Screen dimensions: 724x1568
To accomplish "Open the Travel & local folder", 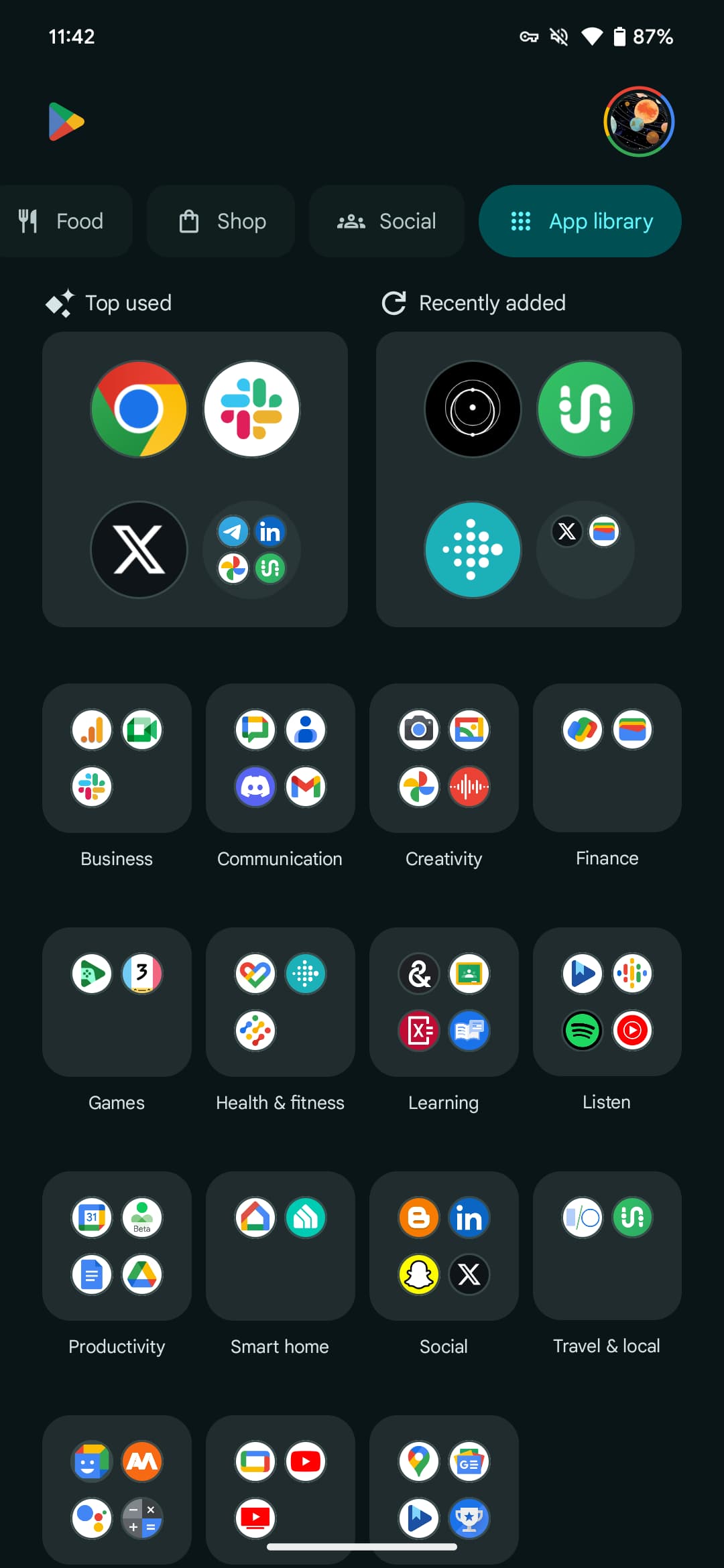I will 607,1246.
